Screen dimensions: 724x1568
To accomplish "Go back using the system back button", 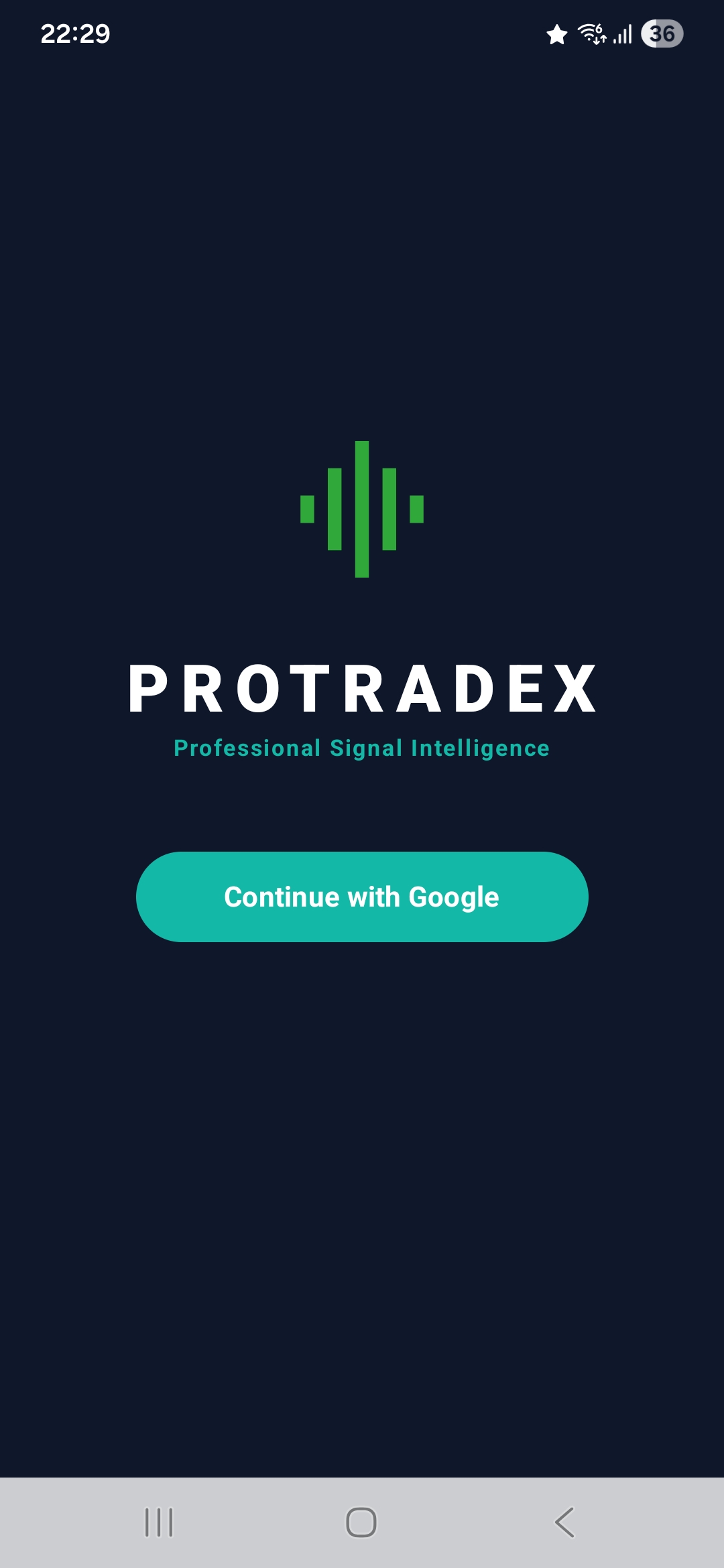I will pyautogui.click(x=564, y=1522).
